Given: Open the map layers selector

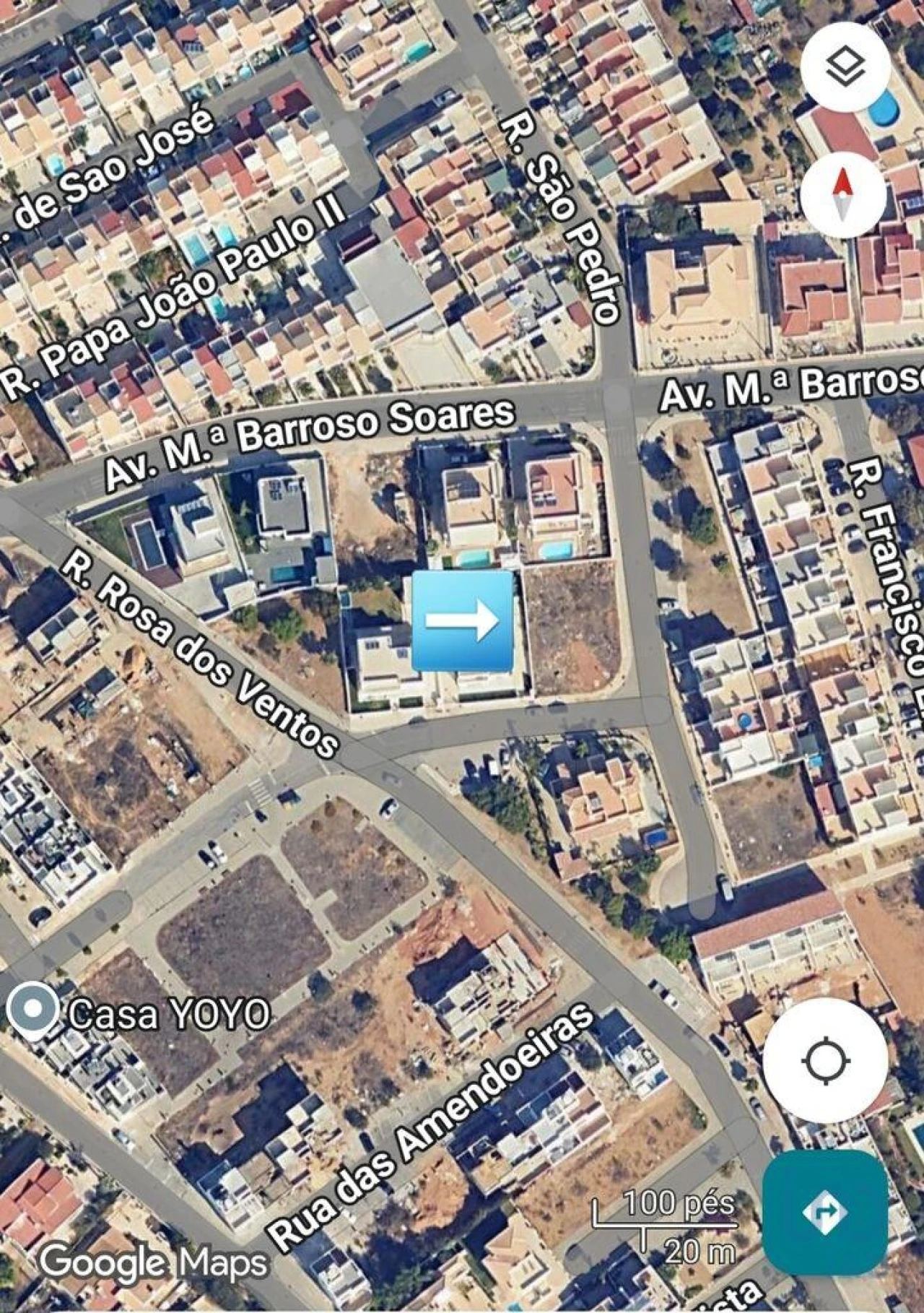Looking at the screenshot, I should [844, 69].
